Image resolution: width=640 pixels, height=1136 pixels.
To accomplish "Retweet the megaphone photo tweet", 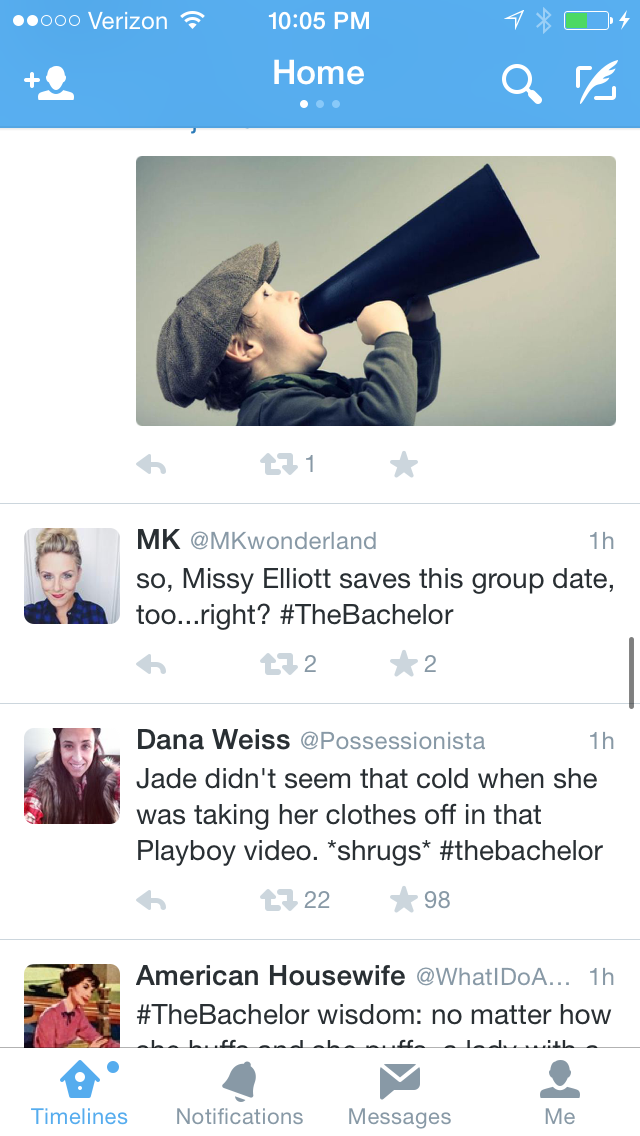I will tap(280, 464).
